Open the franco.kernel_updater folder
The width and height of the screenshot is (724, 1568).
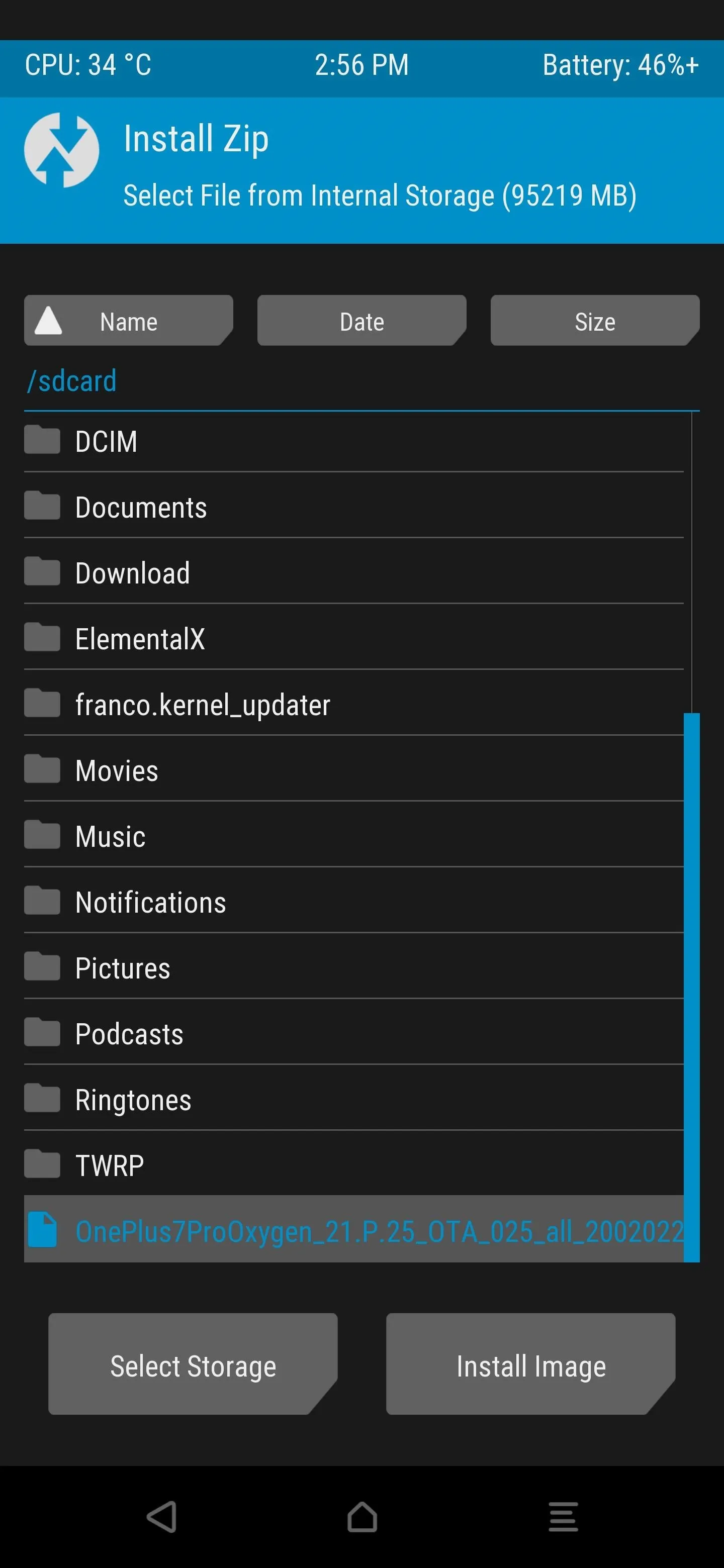pyautogui.click(x=354, y=704)
